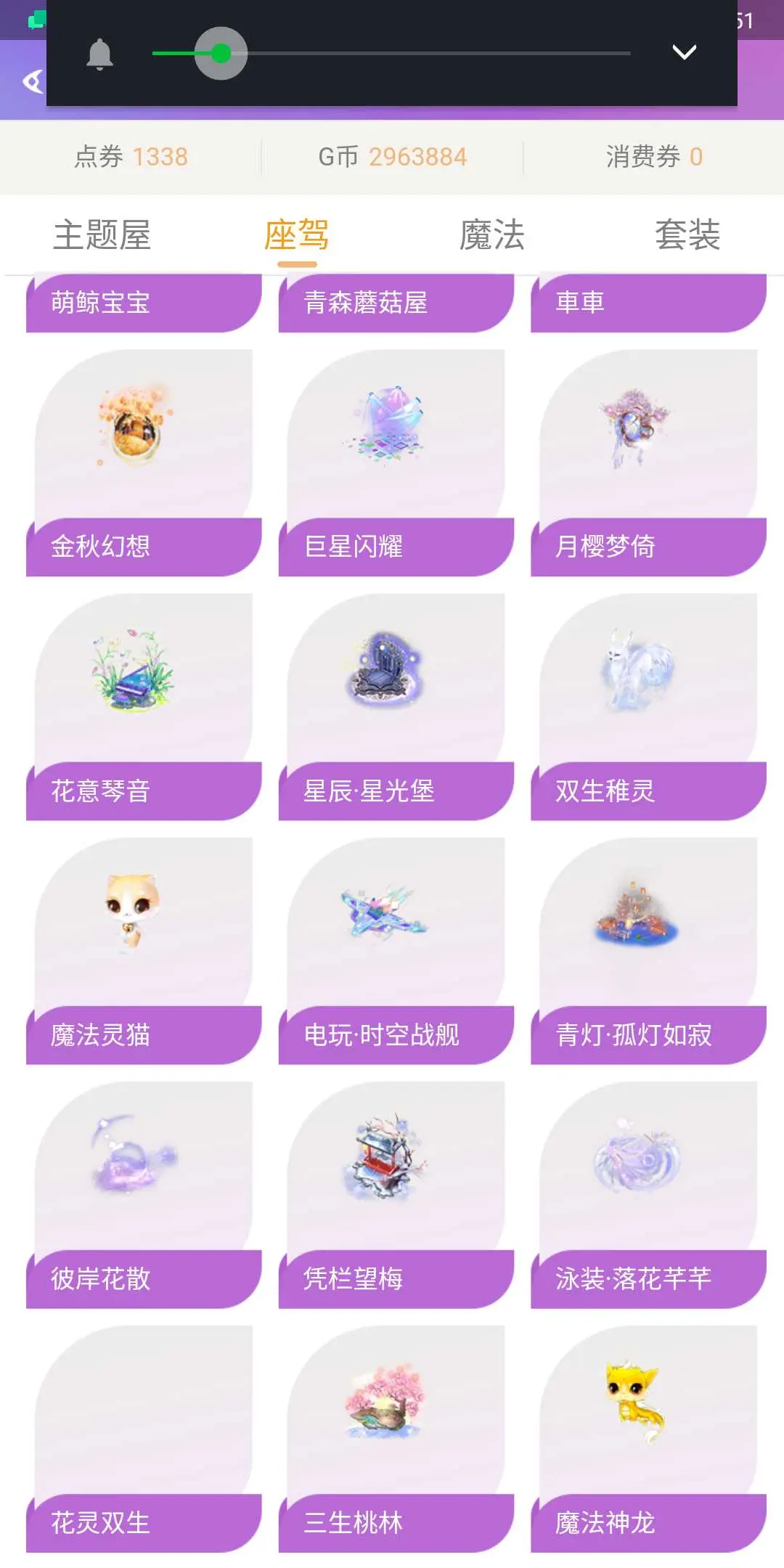Open the 巨星闪耀 mount

point(396,465)
